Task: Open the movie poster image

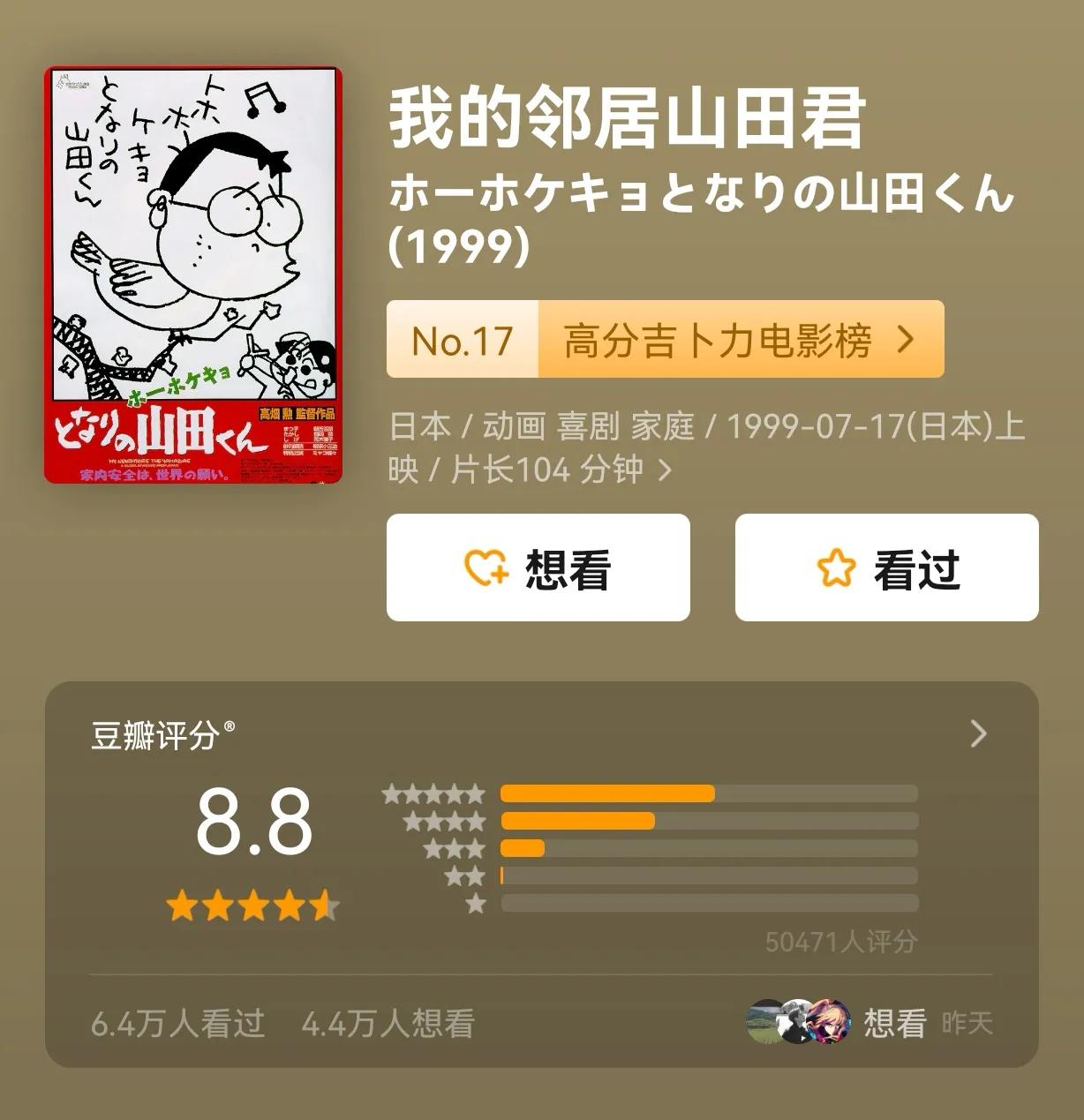Action: pos(193,275)
